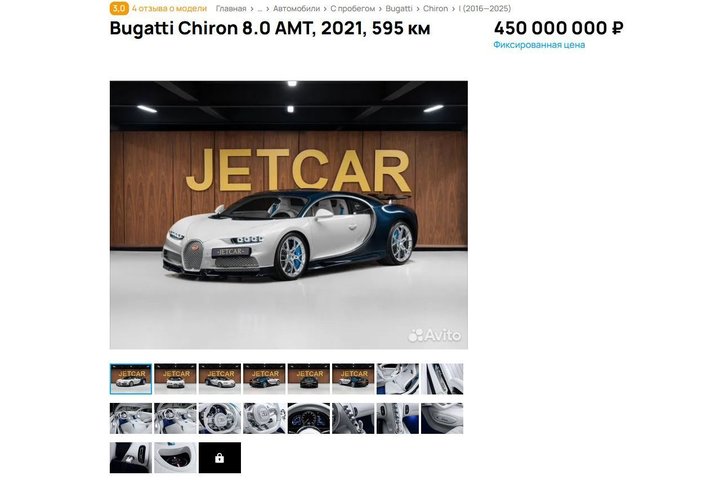The image size is (720, 480).
Task: Open the 4 model reviews link
Action: (169, 8)
